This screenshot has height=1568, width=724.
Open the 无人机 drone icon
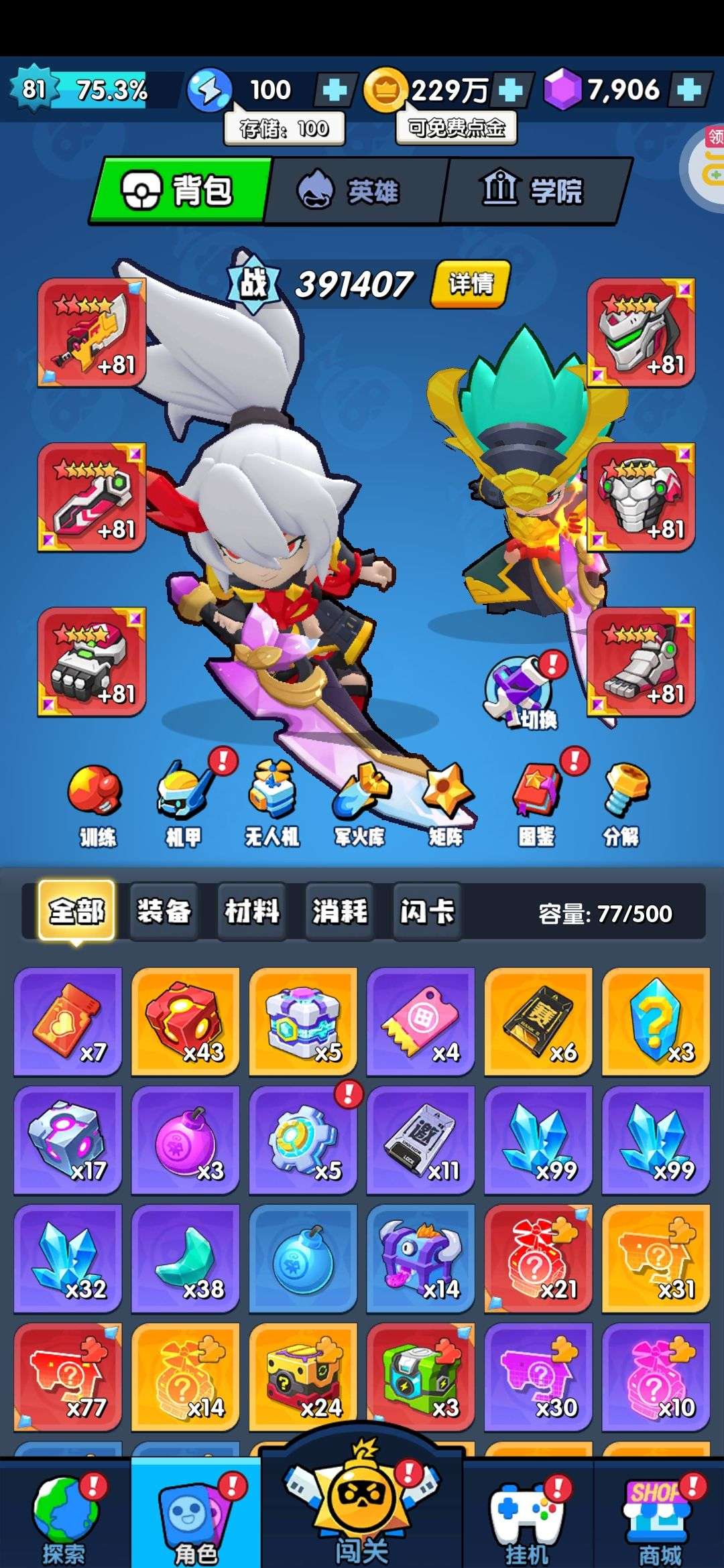[x=271, y=807]
